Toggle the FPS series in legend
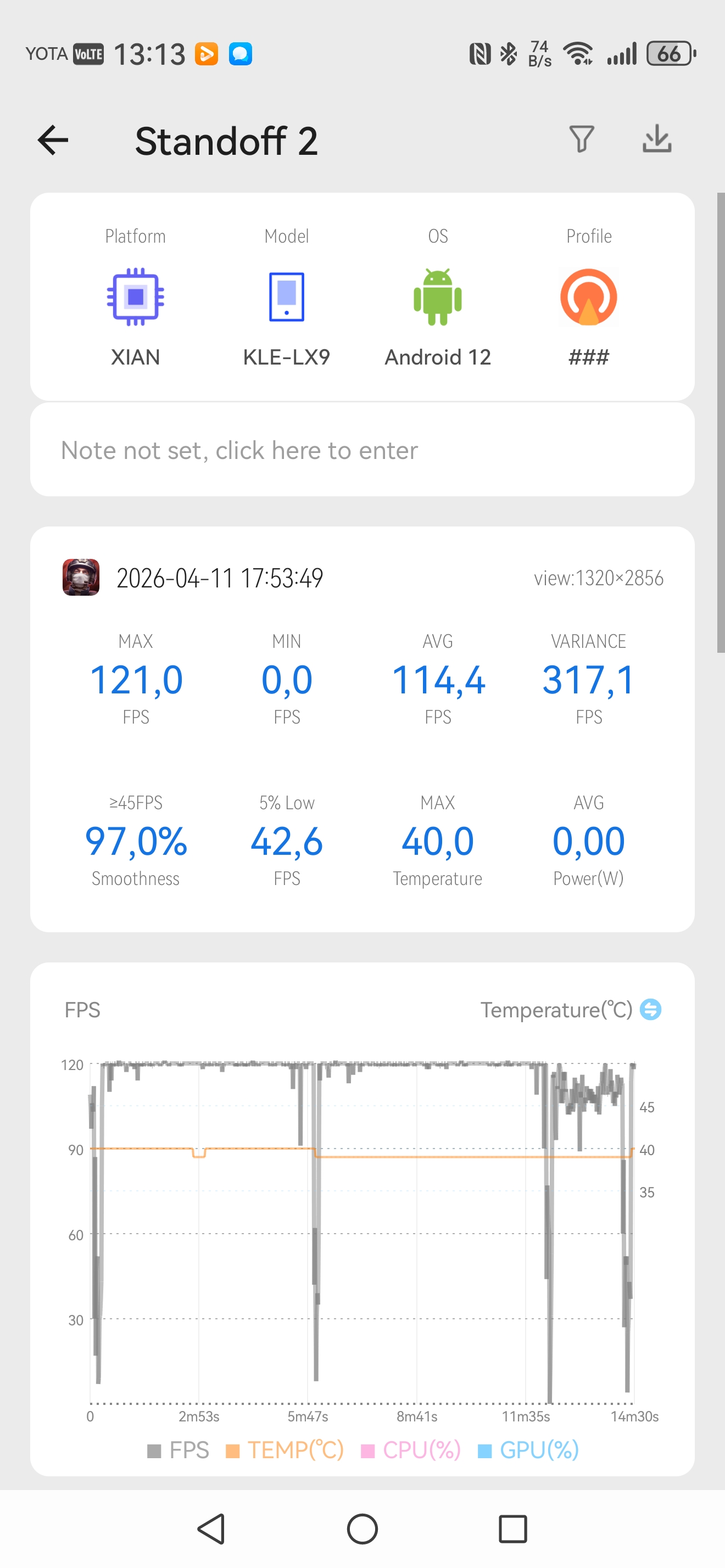Image resolution: width=725 pixels, height=1568 pixels. 179,1451
